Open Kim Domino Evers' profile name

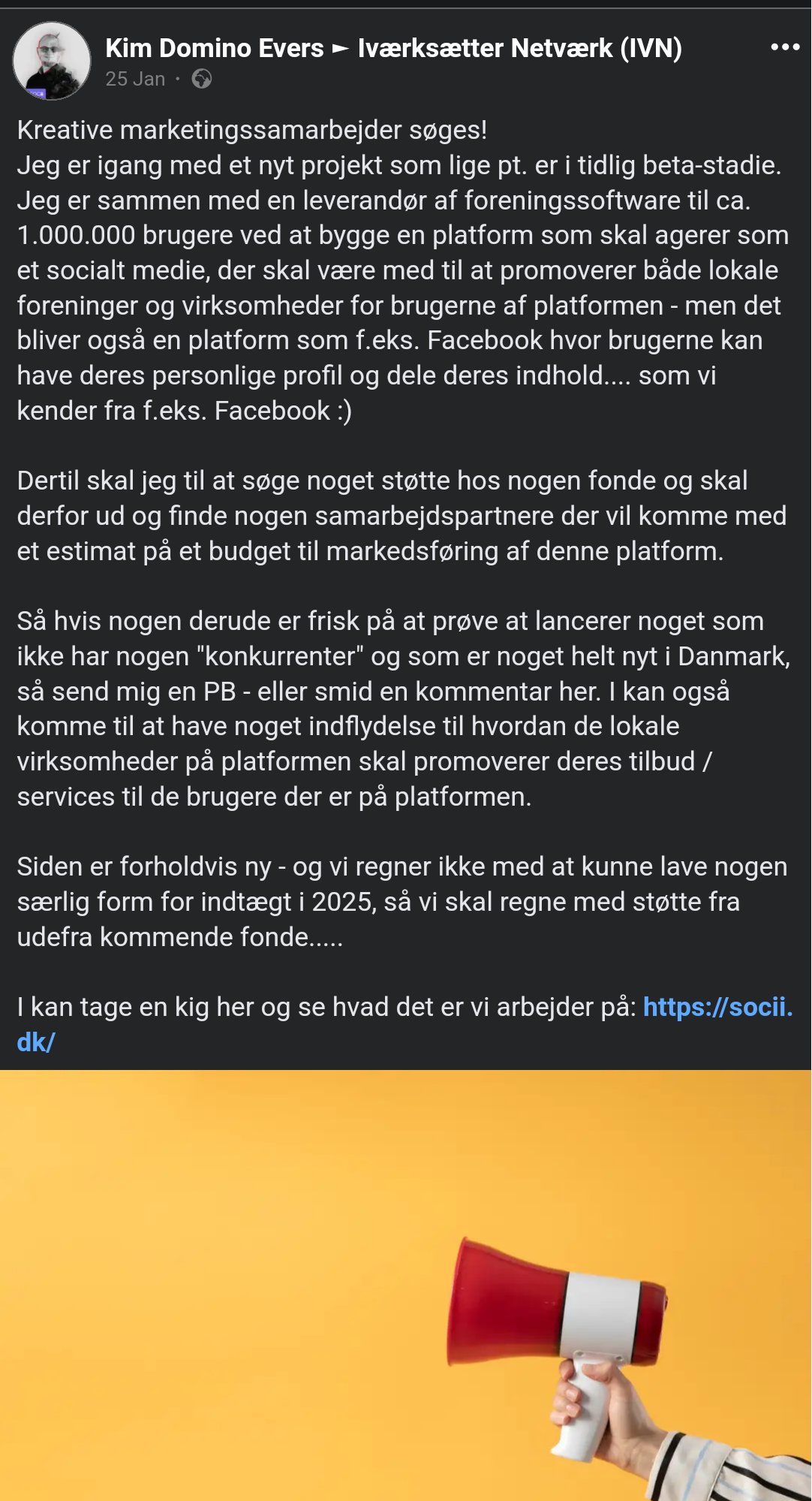coord(214,48)
